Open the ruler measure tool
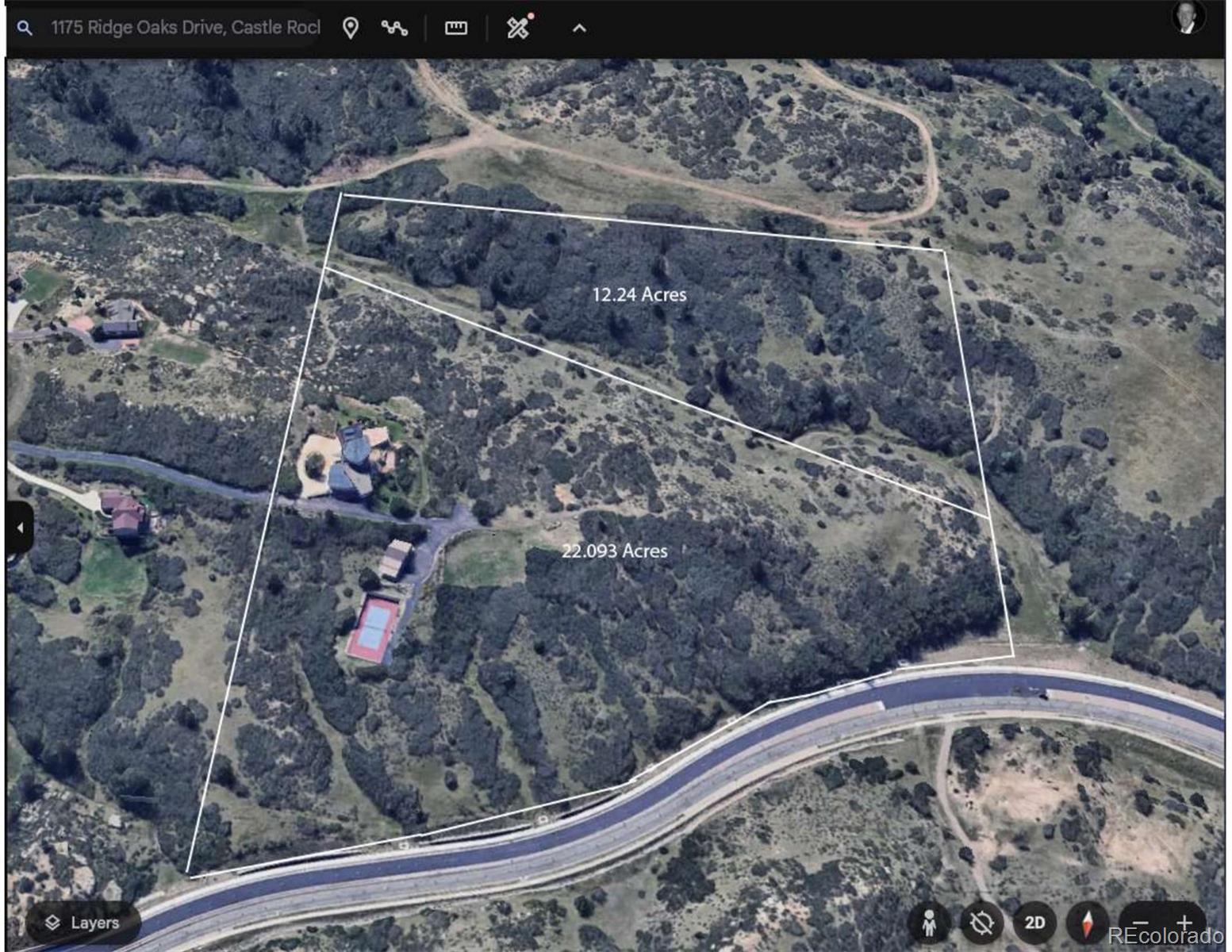Image resolution: width=1232 pixels, height=952 pixels. (456, 29)
